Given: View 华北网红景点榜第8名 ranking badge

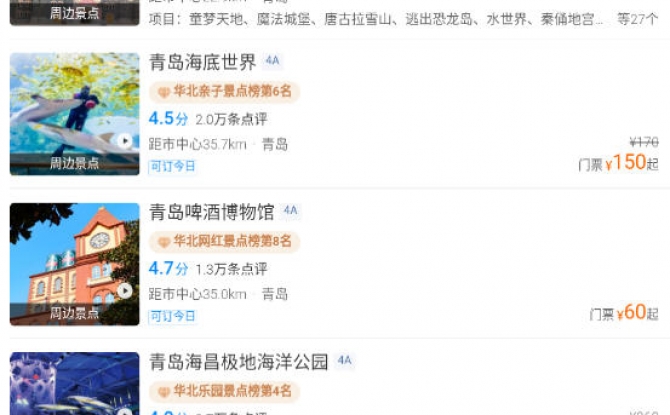Looking at the screenshot, I should tap(225, 242).
